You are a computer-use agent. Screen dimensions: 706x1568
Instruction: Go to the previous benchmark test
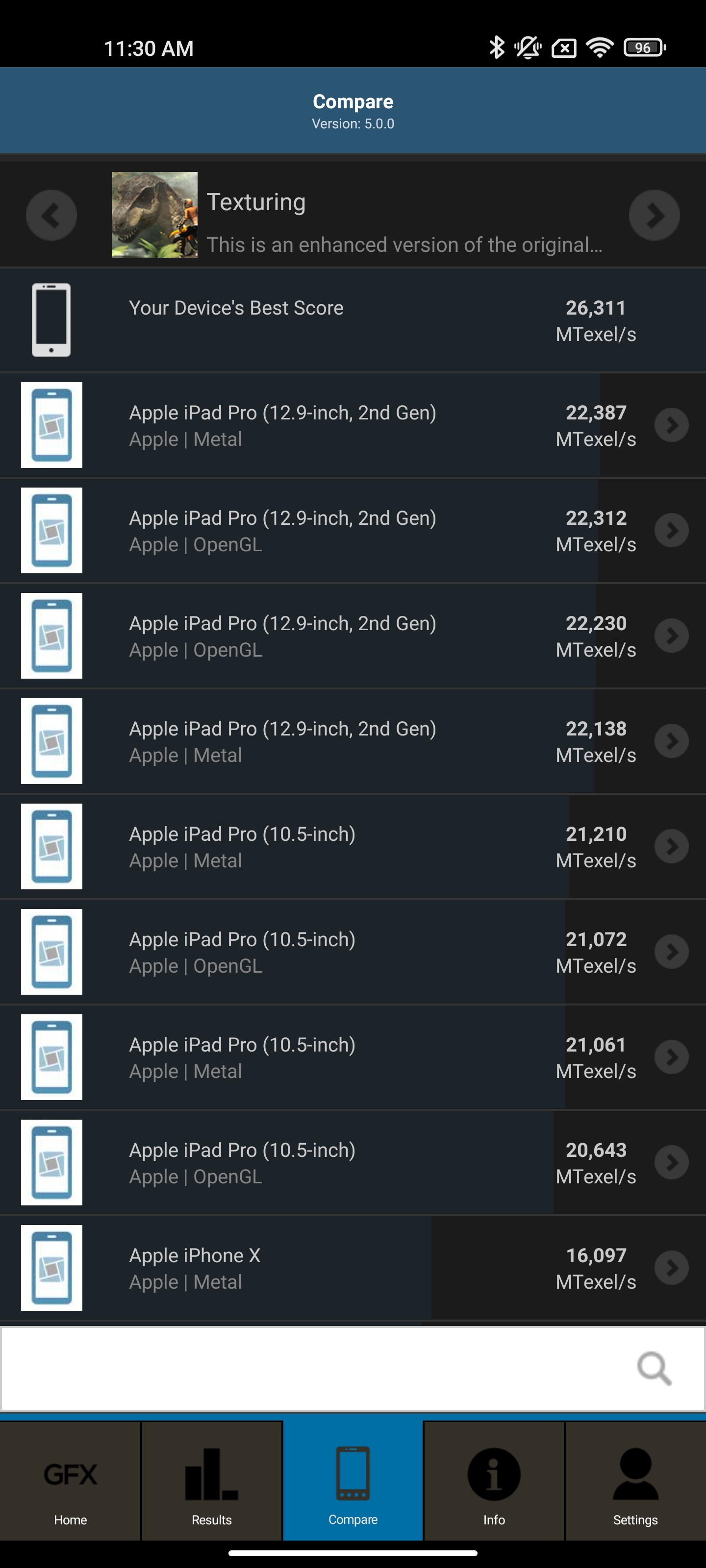(51, 215)
